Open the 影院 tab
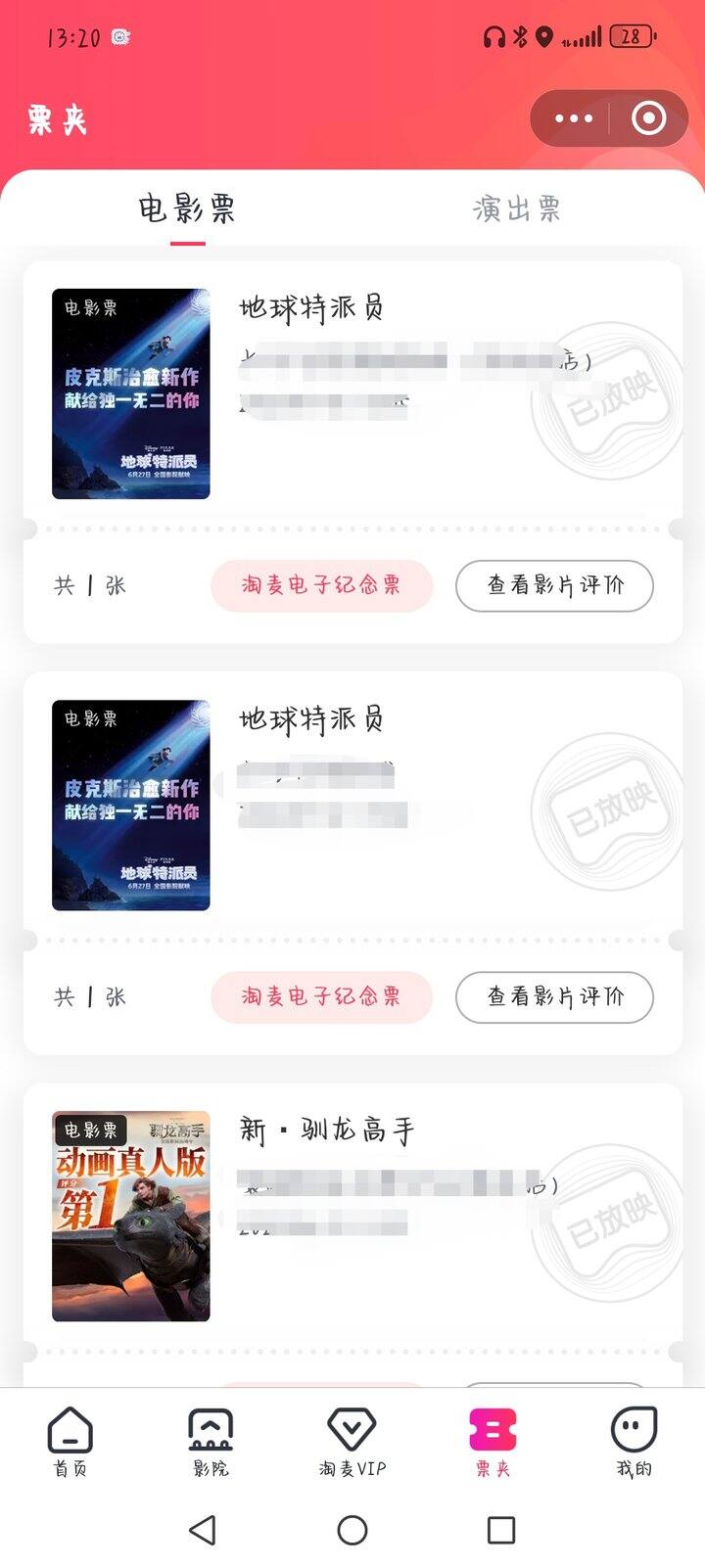 coord(211,1441)
